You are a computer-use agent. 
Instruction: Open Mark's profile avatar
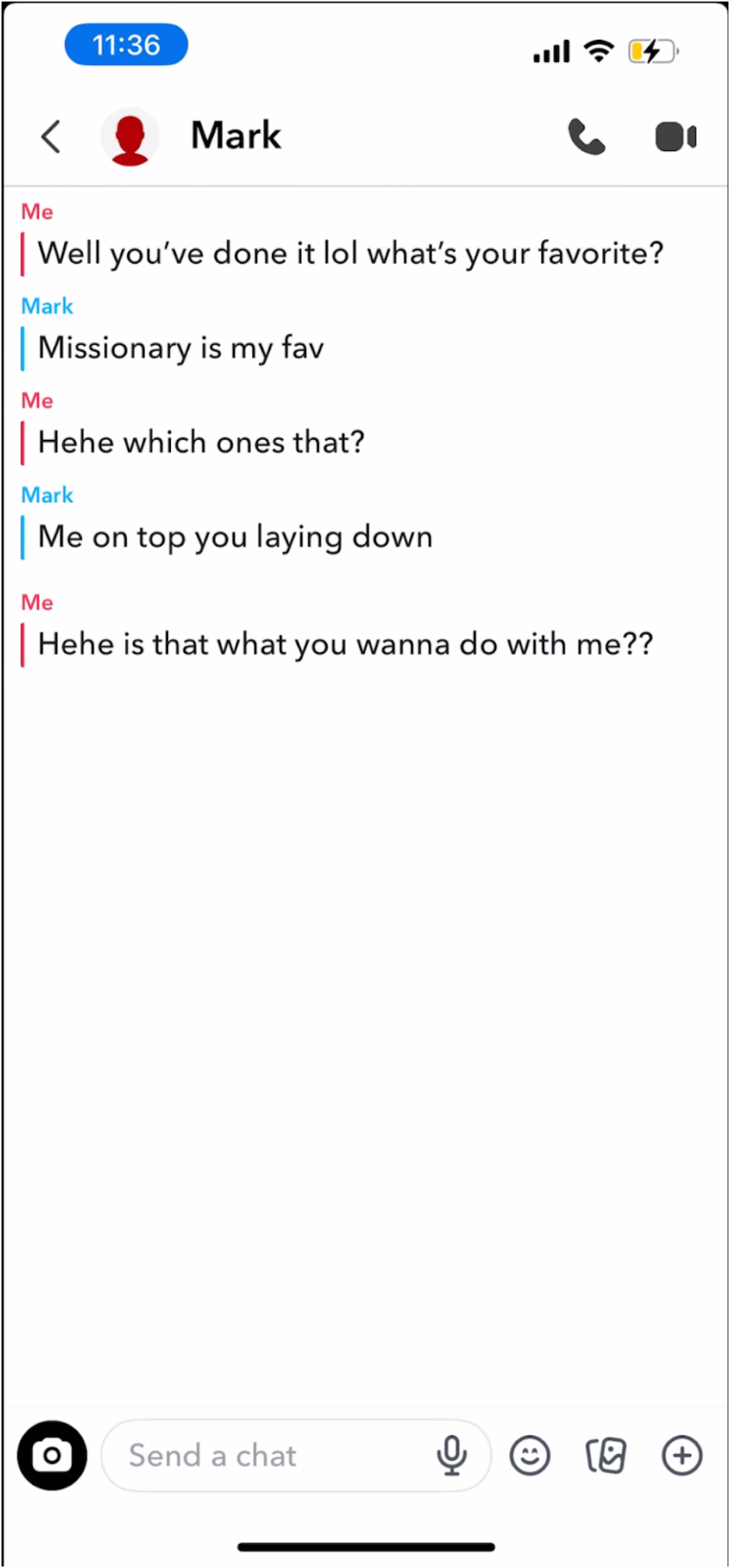[130, 137]
